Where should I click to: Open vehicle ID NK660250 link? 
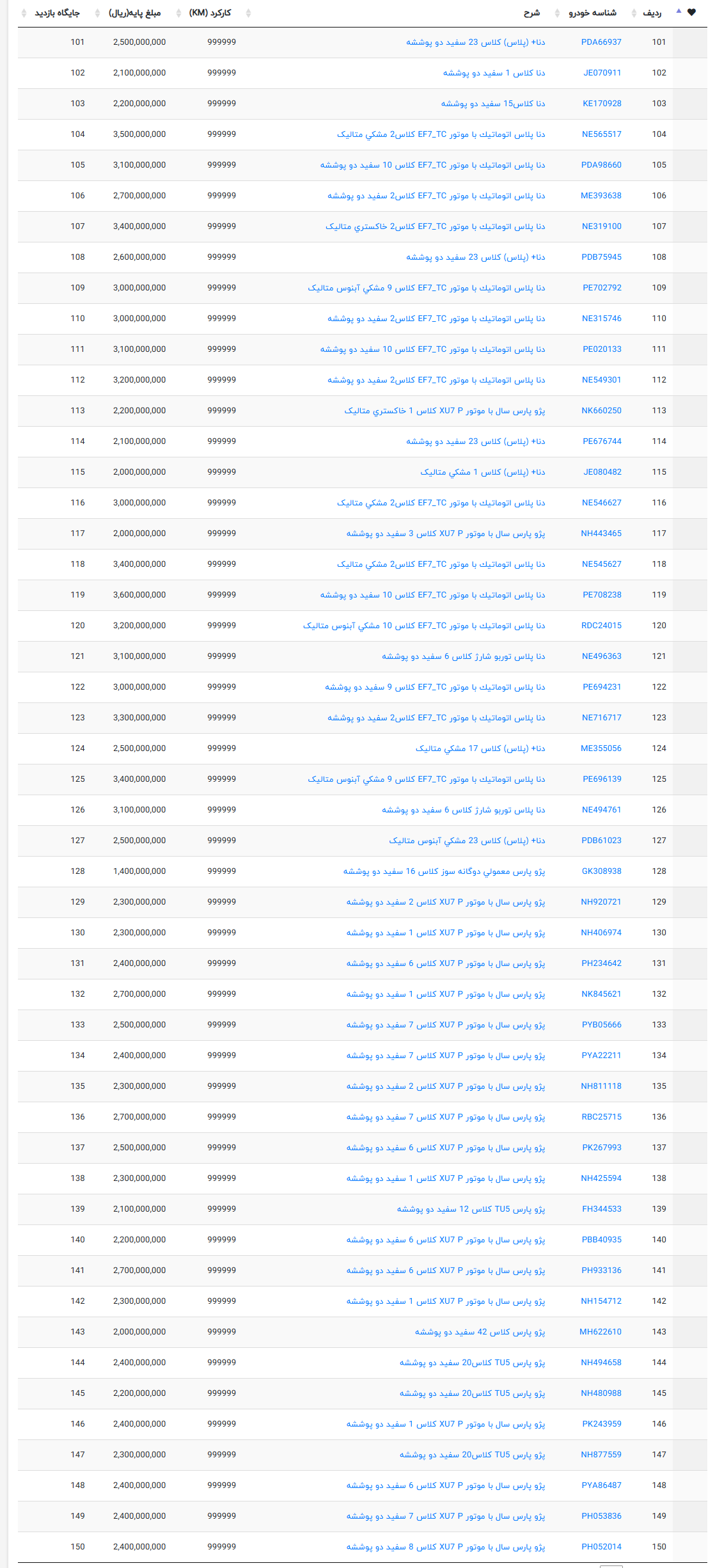point(601,411)
